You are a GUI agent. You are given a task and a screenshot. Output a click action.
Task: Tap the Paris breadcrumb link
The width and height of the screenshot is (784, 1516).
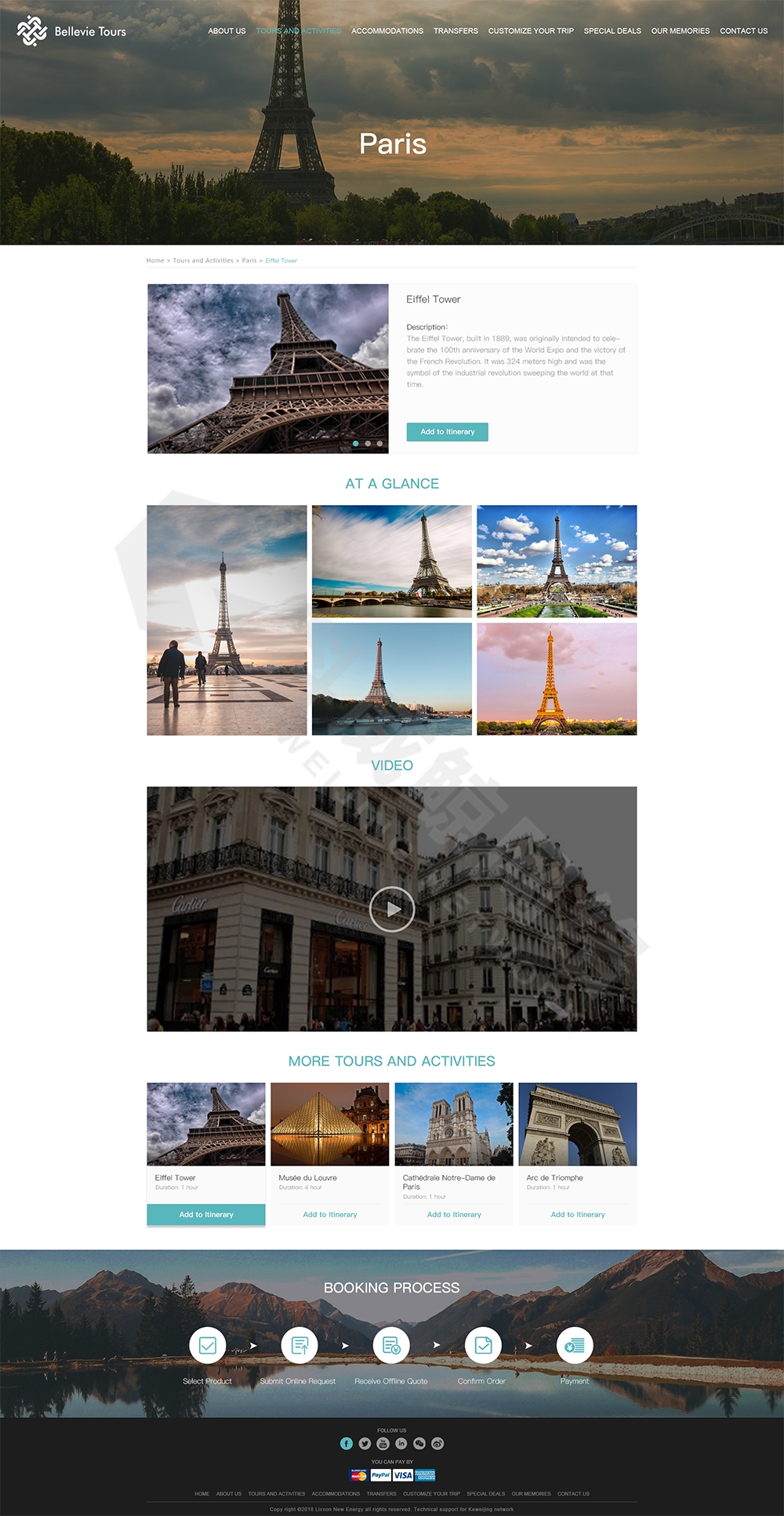point(249,260)
